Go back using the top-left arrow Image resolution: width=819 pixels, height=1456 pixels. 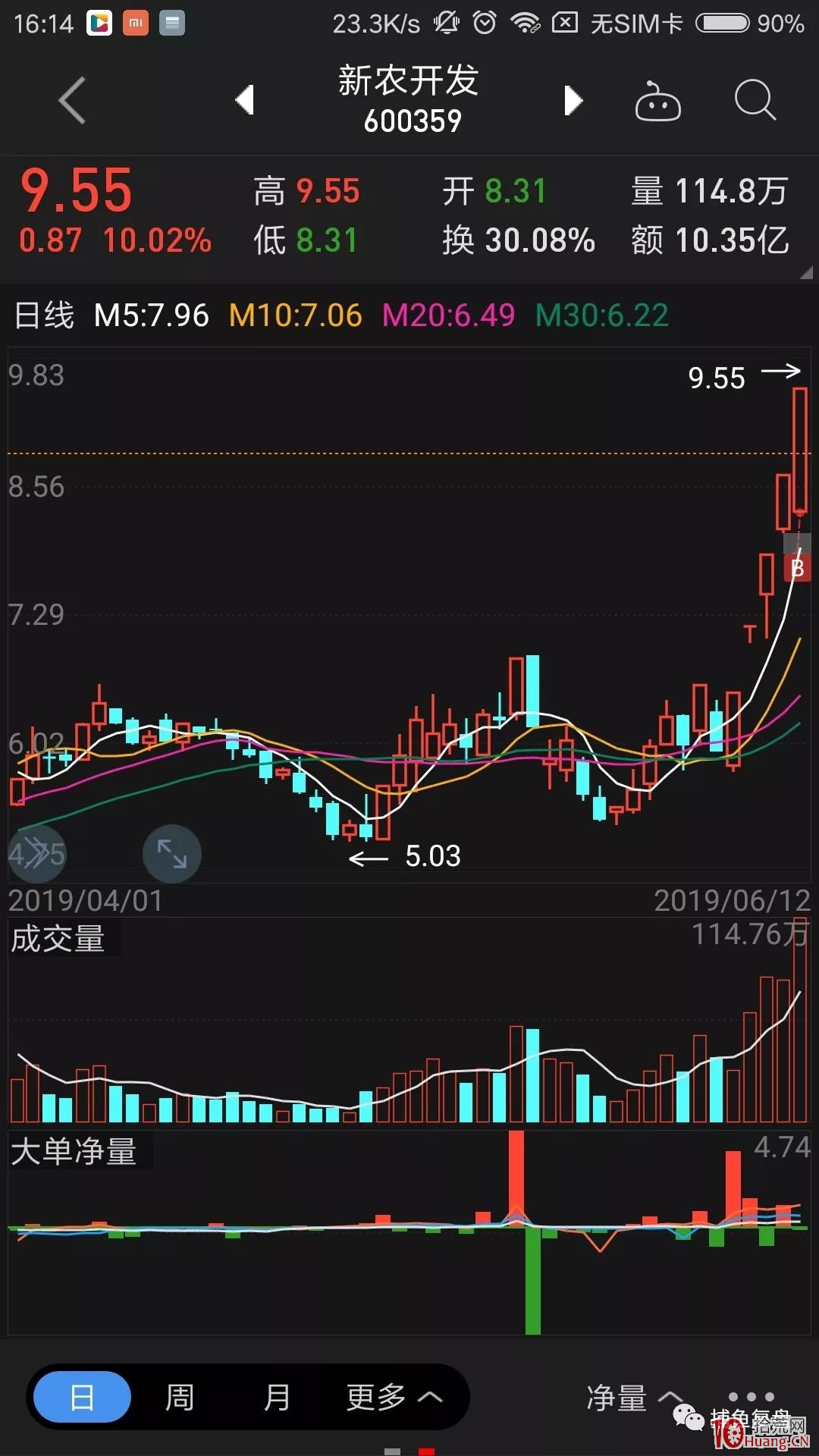pos(73,100)
